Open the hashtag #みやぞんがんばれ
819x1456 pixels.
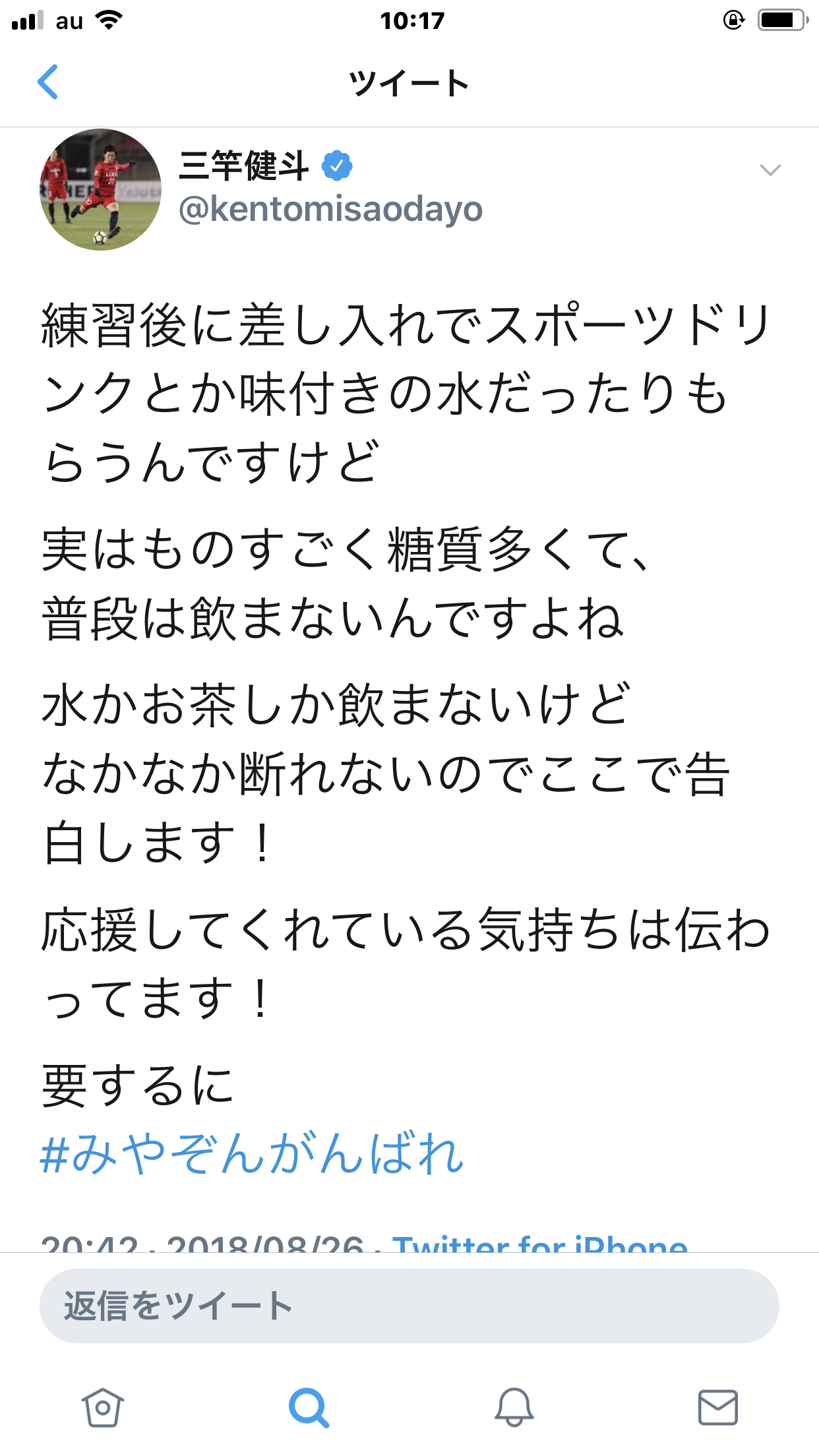coord(252,1154)
